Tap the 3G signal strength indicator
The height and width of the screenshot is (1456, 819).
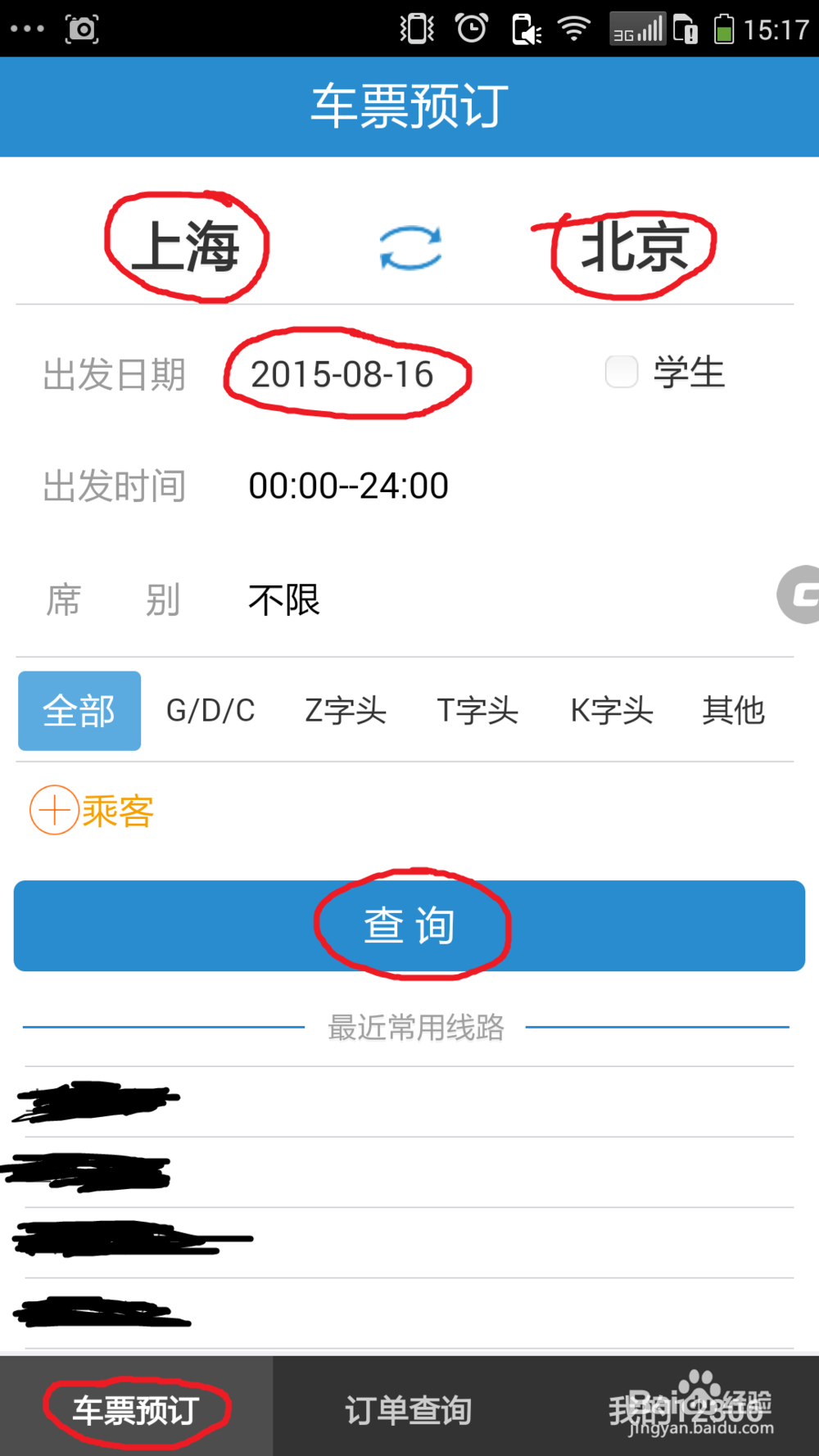638,27
